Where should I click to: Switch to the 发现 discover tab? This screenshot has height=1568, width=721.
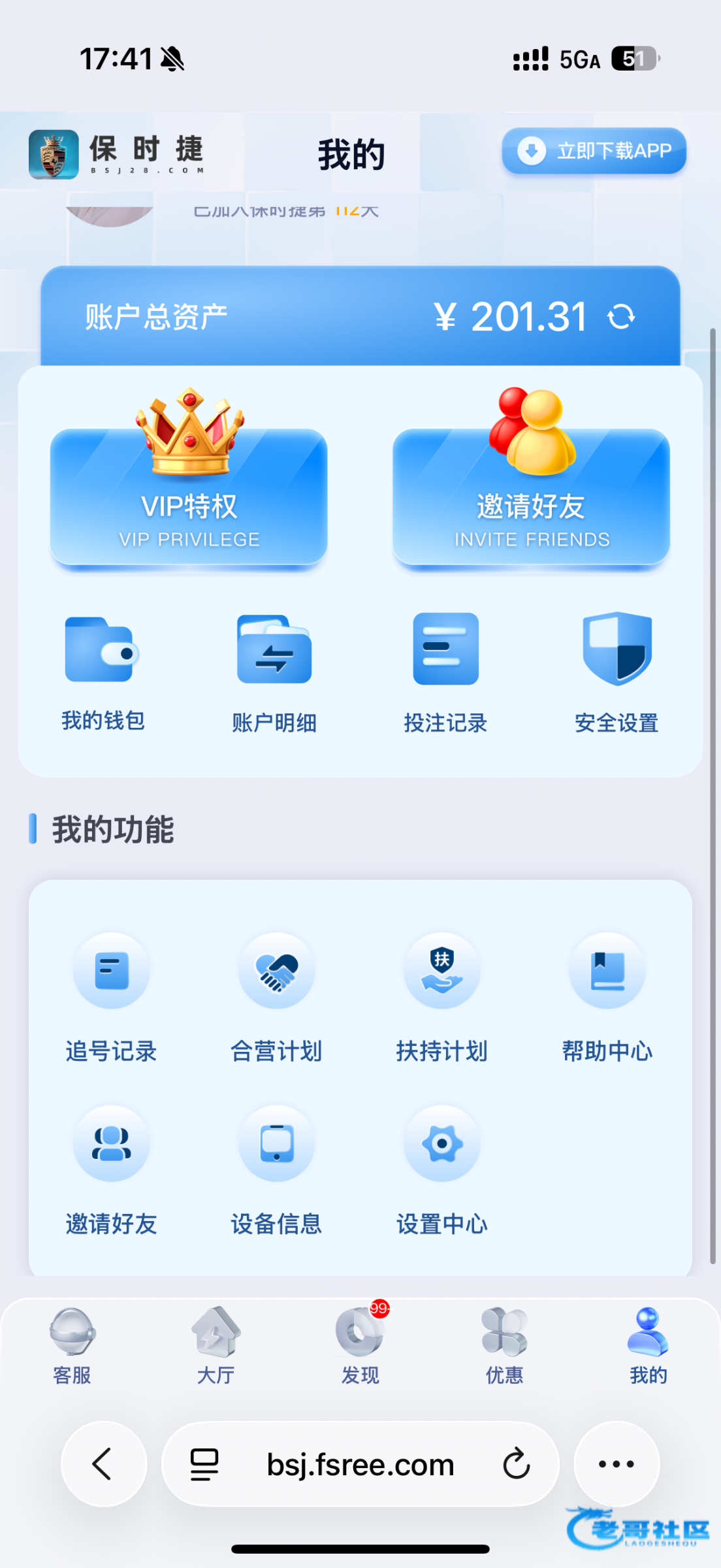[360, 1346]
